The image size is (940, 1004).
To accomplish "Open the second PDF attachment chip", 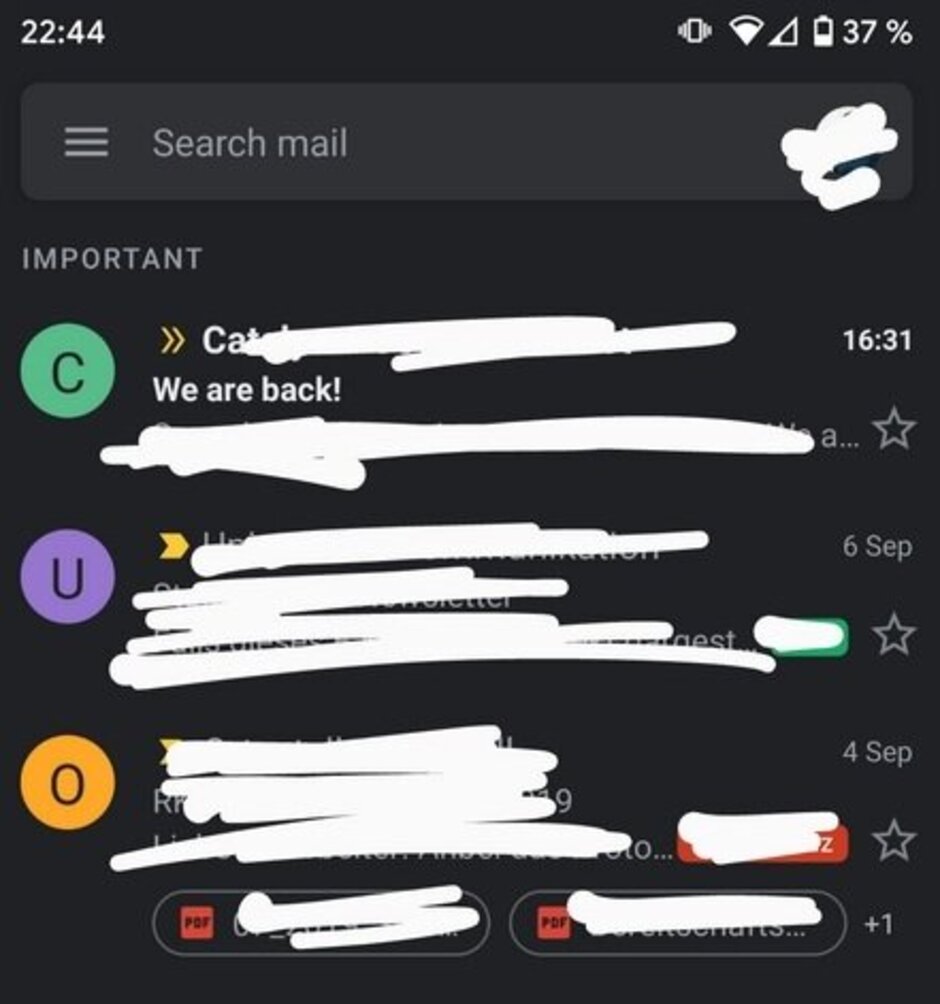I will click(678, 923).
